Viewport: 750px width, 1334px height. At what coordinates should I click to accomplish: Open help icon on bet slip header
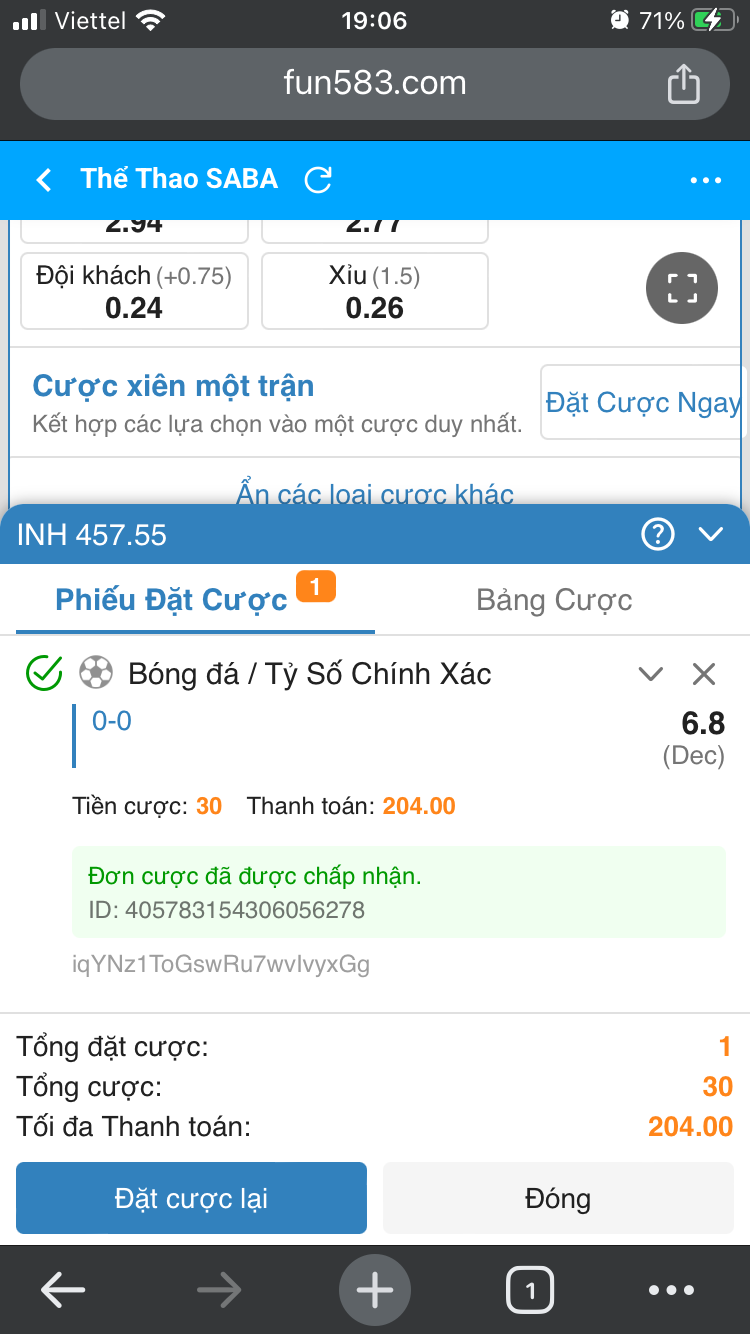[x=657, y=535]
